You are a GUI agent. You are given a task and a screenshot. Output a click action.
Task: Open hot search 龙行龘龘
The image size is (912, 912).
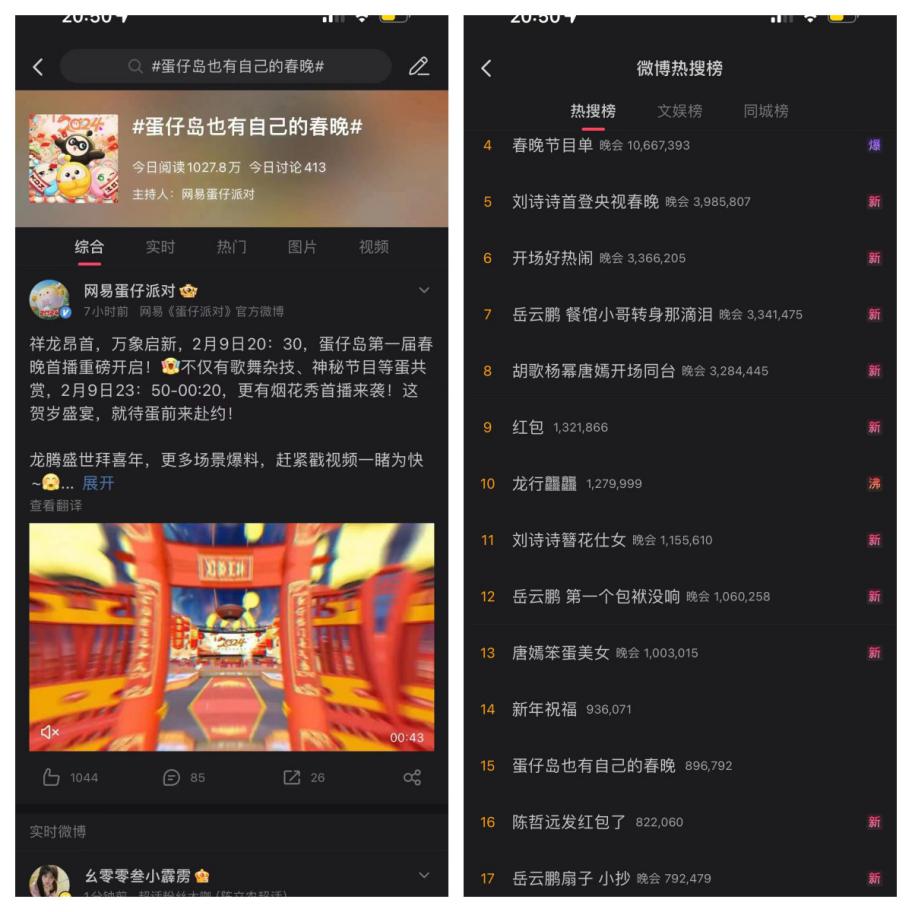coord(544,484)
